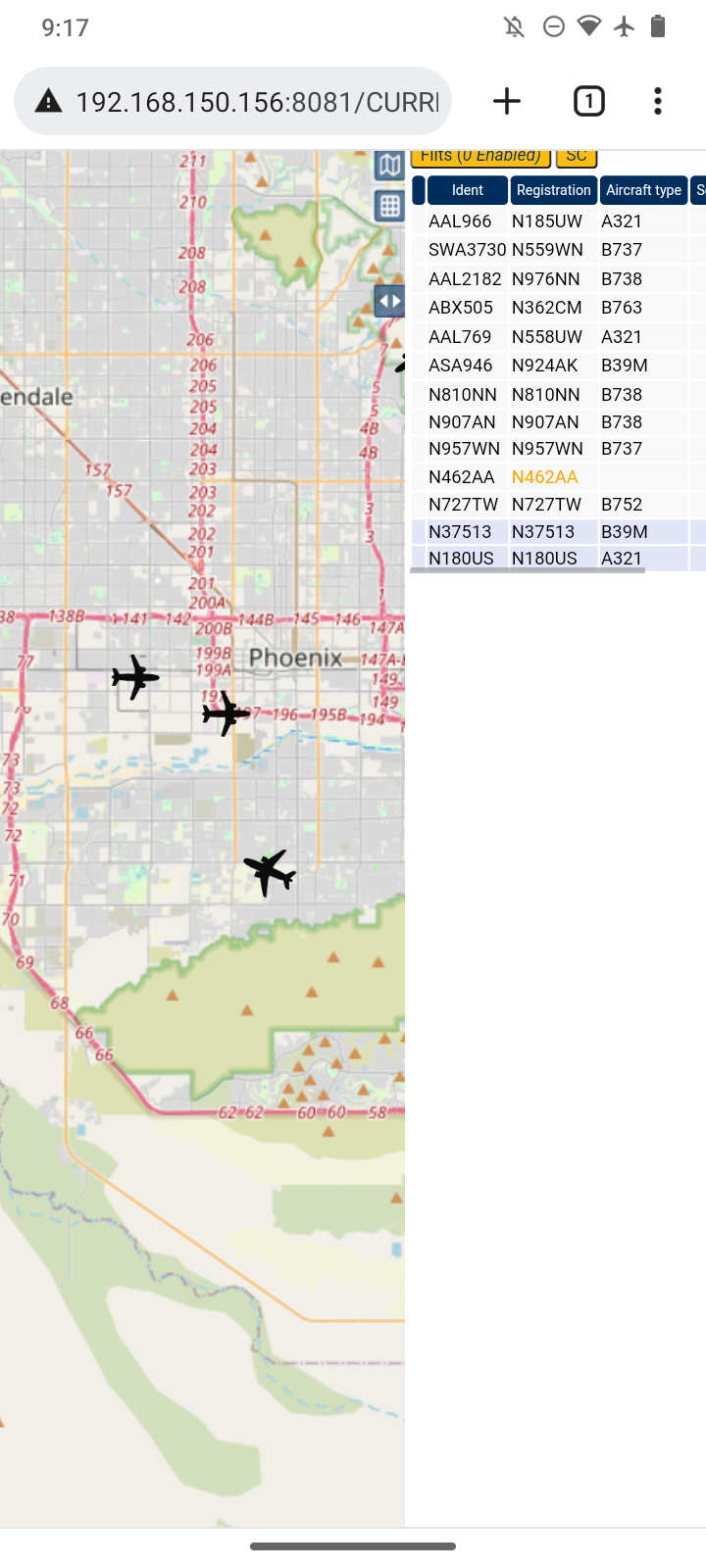Select the N180US aircraft row
Image resolution: width=706 pixels, height=1568 pixels.
(558, 559)
